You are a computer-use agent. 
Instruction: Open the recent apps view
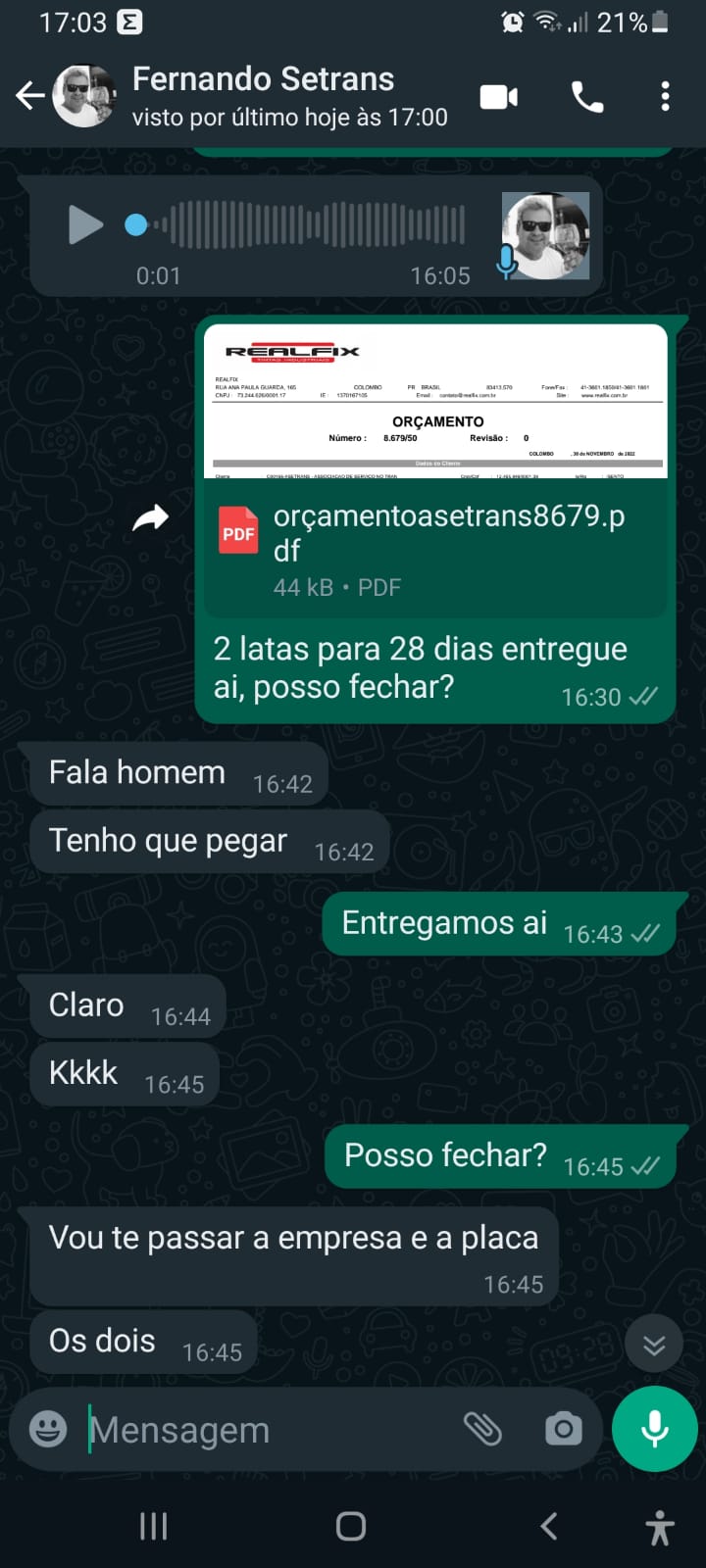(154, 1526)
